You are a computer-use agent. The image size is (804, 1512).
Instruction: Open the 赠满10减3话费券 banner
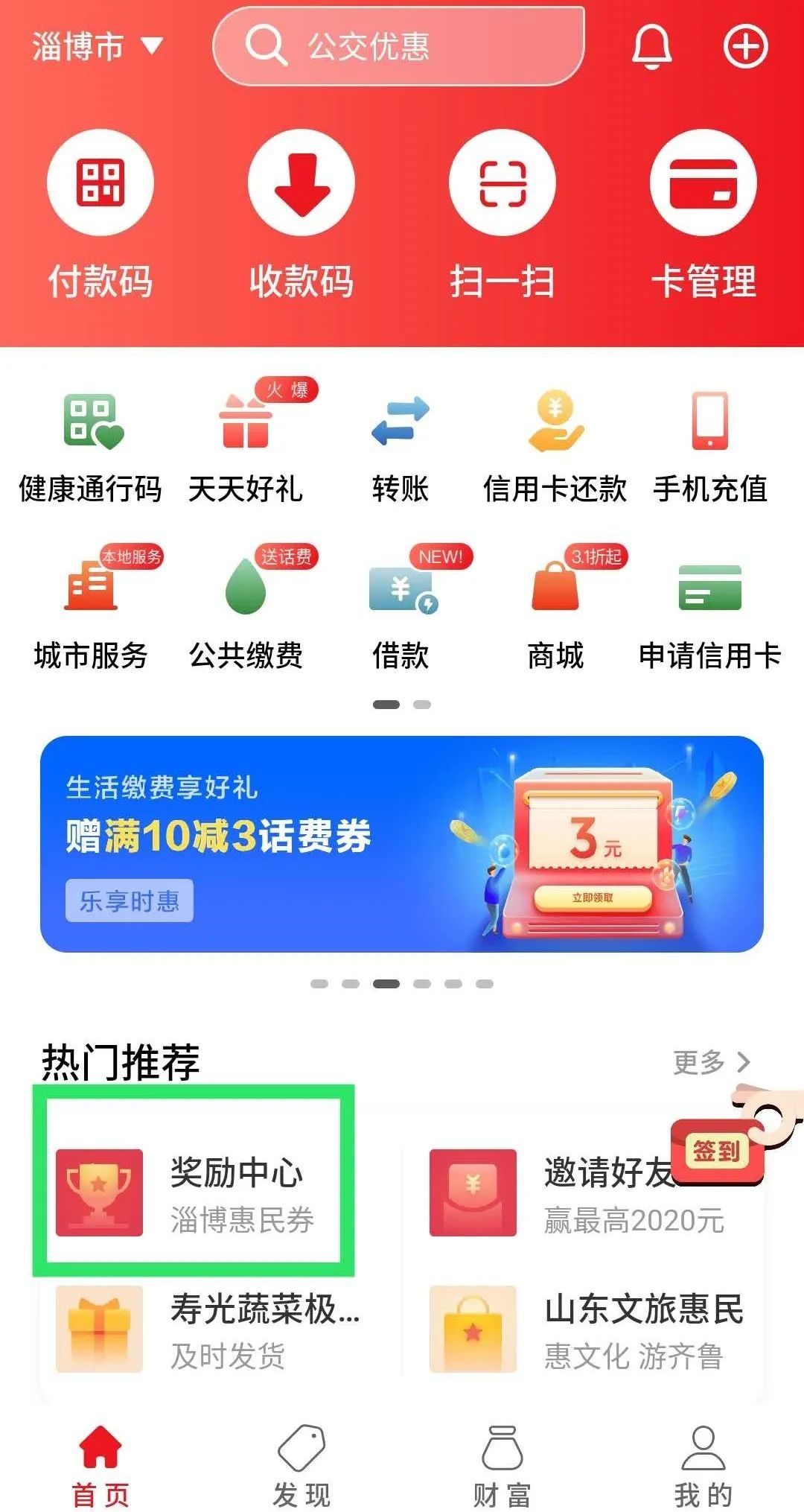(402, 844)
